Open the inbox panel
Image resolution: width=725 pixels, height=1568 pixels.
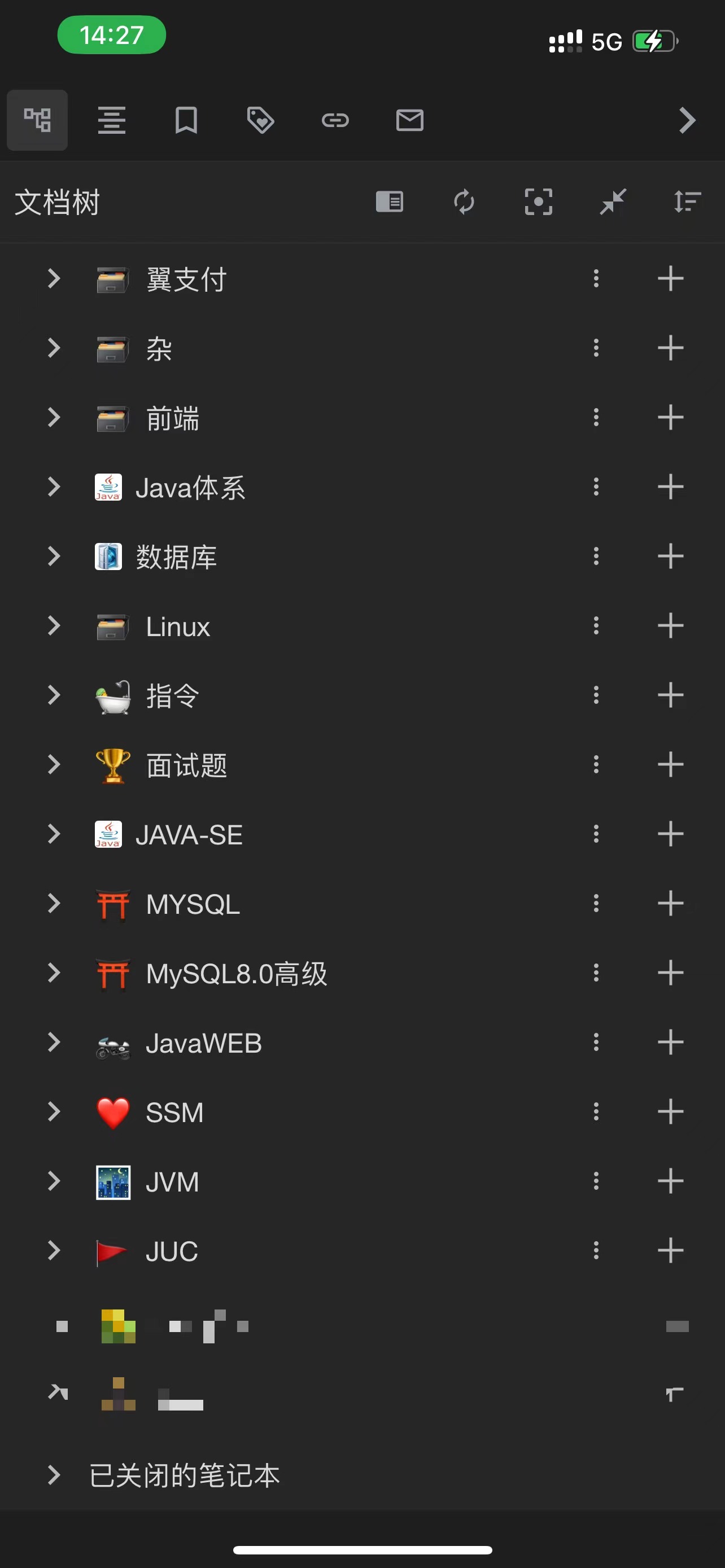click(x=410, y=120)
